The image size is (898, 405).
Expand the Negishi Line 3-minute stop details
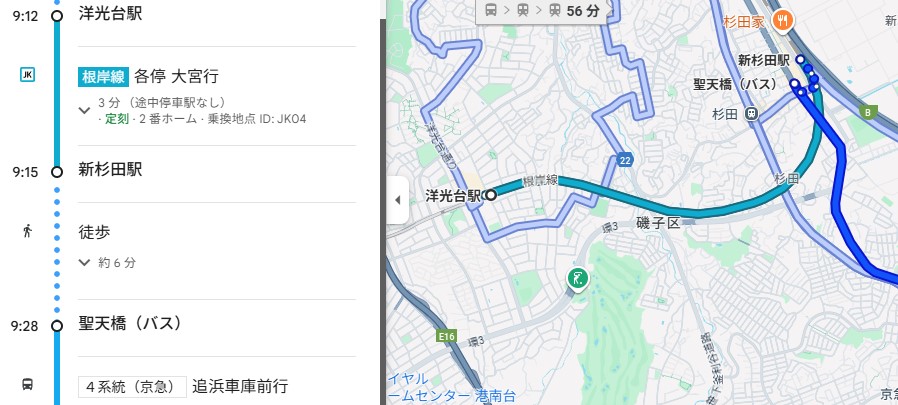(x=85, y=110)
